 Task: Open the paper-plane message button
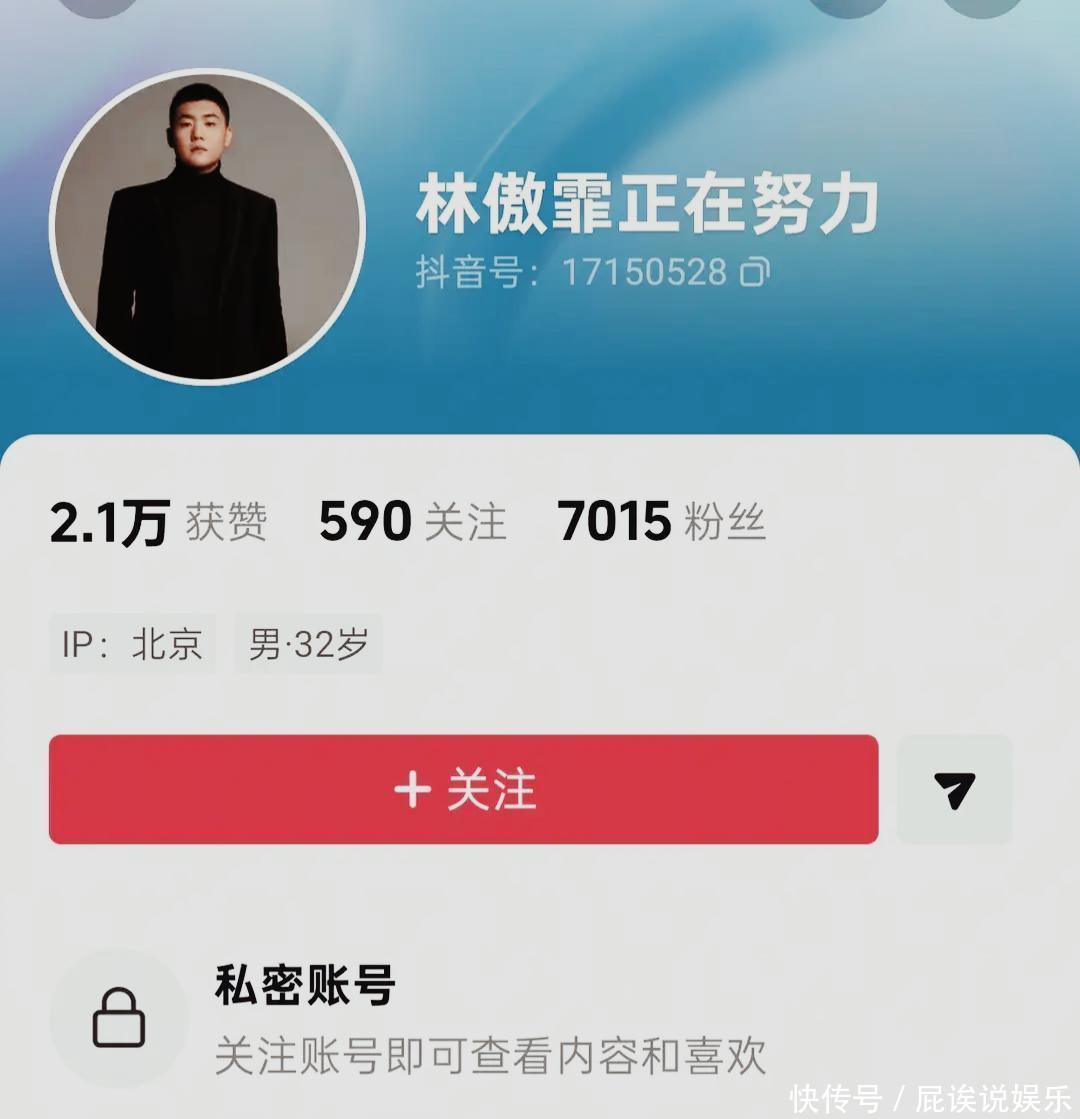pos(954,790)
